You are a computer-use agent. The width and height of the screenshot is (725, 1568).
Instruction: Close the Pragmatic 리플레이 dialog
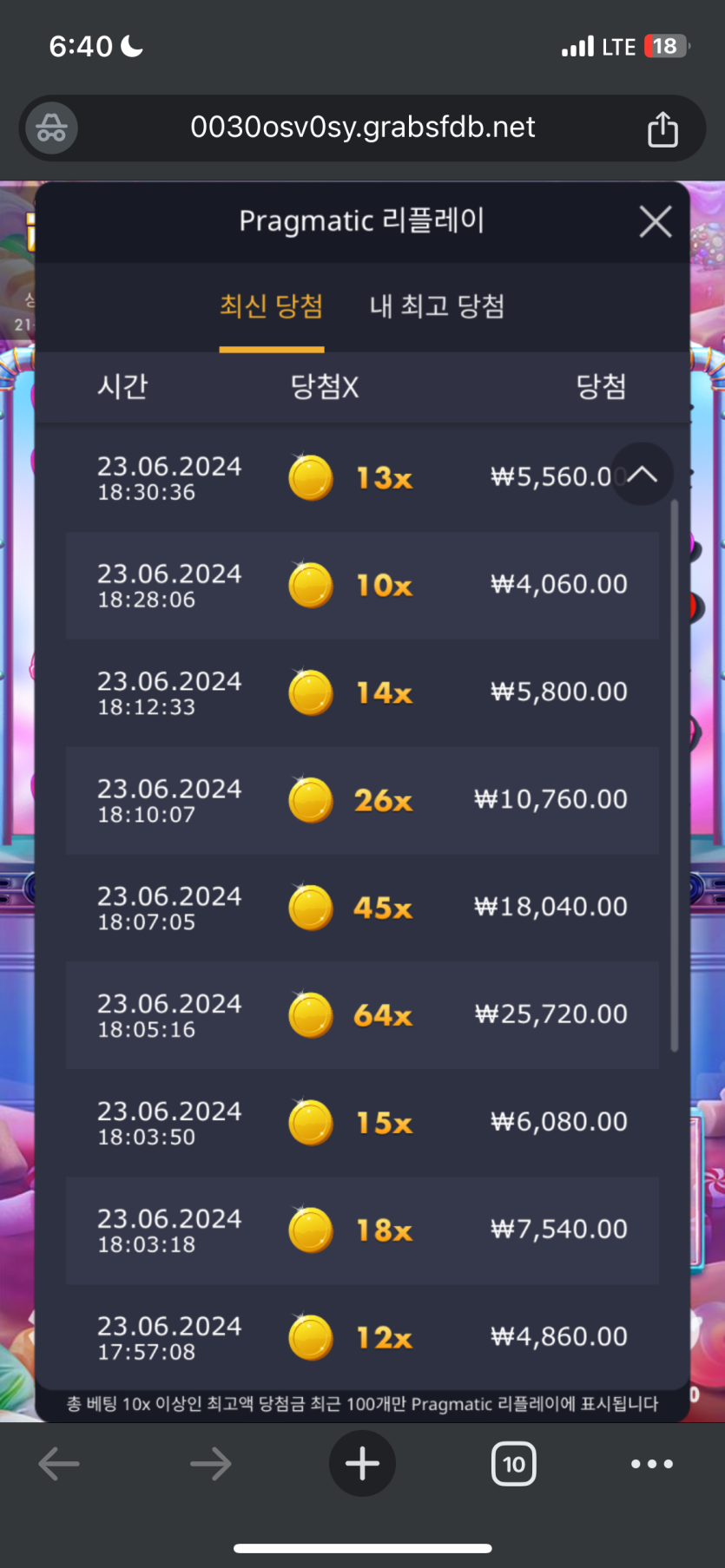tap(655, 221)
